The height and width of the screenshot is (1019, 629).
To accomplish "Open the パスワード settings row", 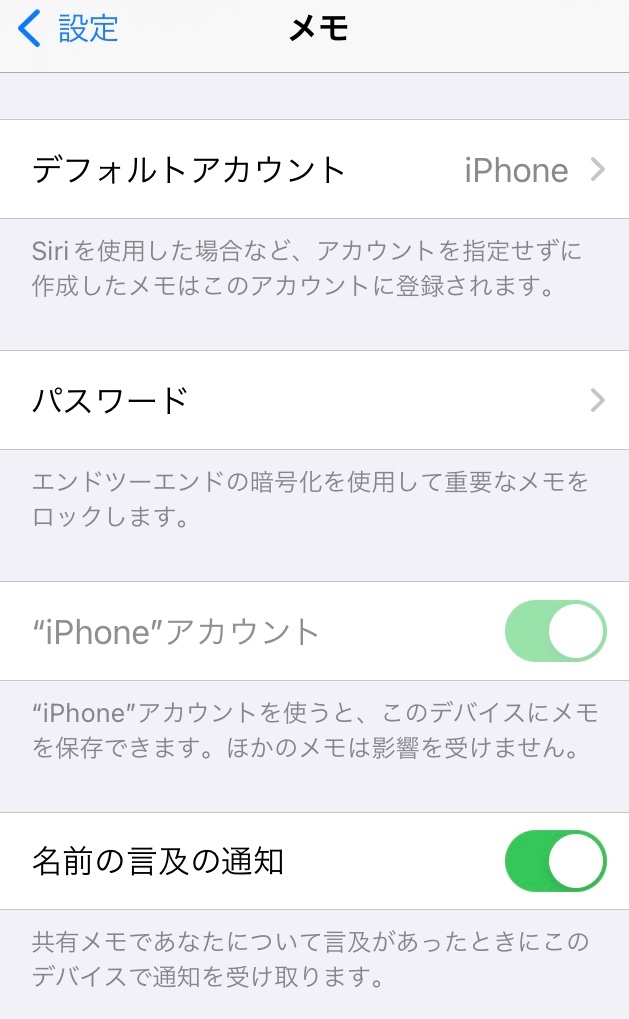I will 314,401.
